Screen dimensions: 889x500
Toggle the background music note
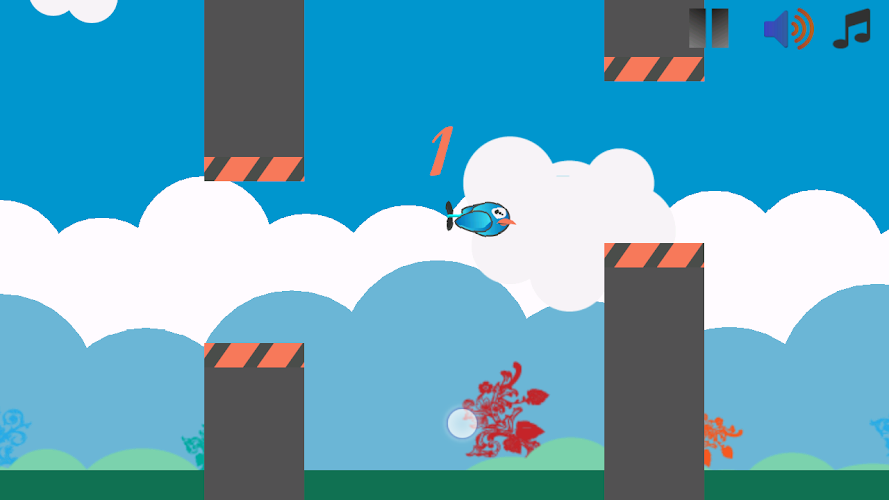[852, 29]
